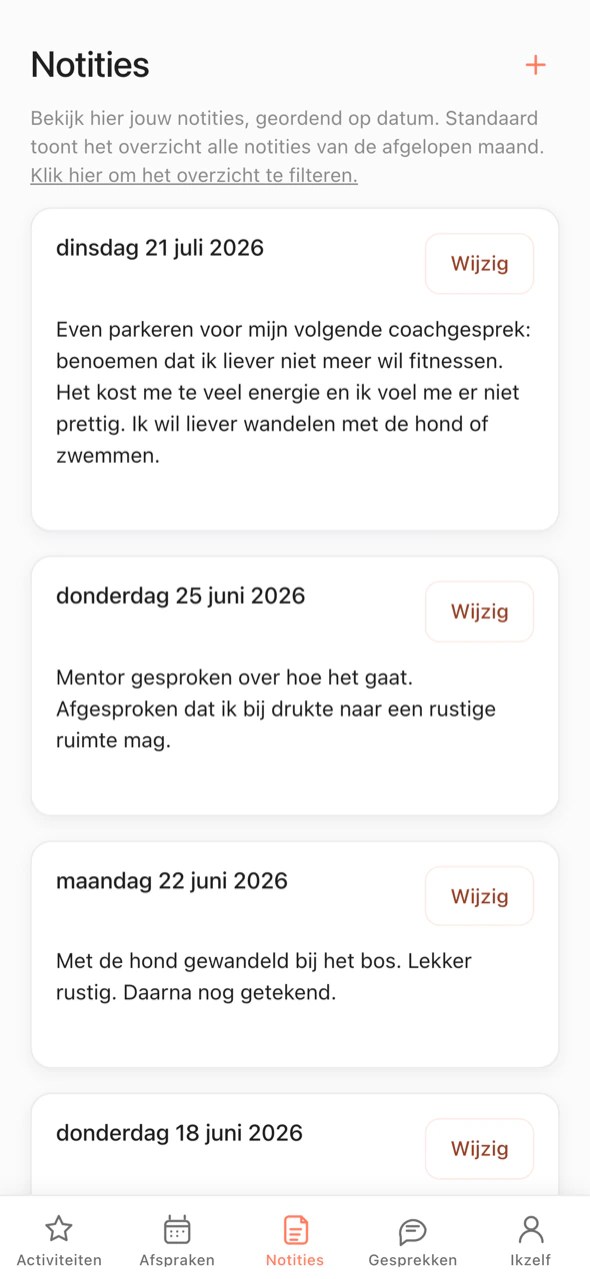Open the Afspraken tab
This screenshot has height=1279, width=590.
point(177,1241)
